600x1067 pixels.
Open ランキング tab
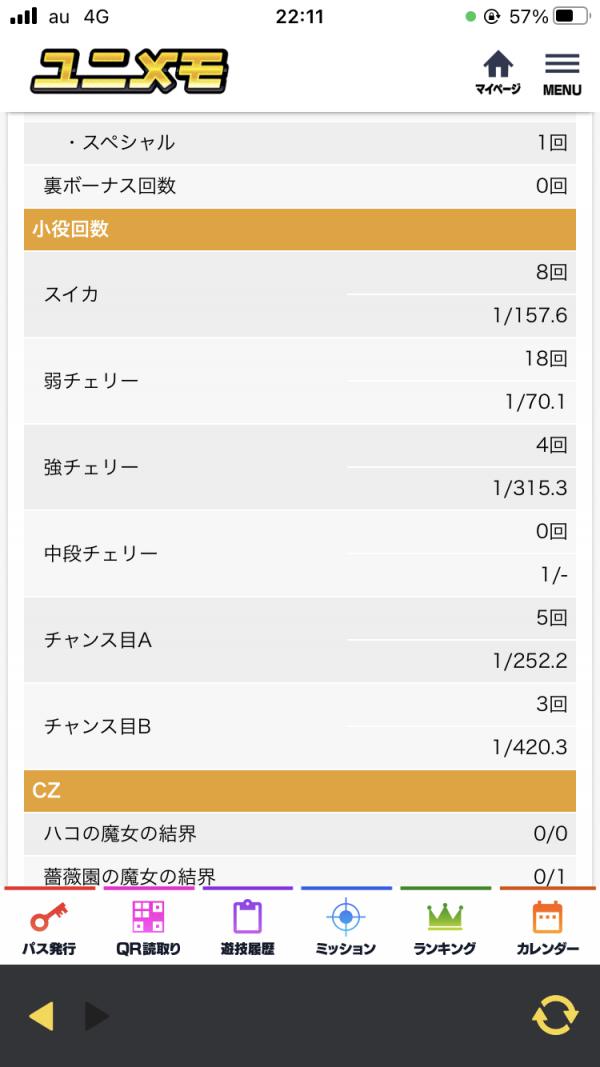(x=446, y=926)
